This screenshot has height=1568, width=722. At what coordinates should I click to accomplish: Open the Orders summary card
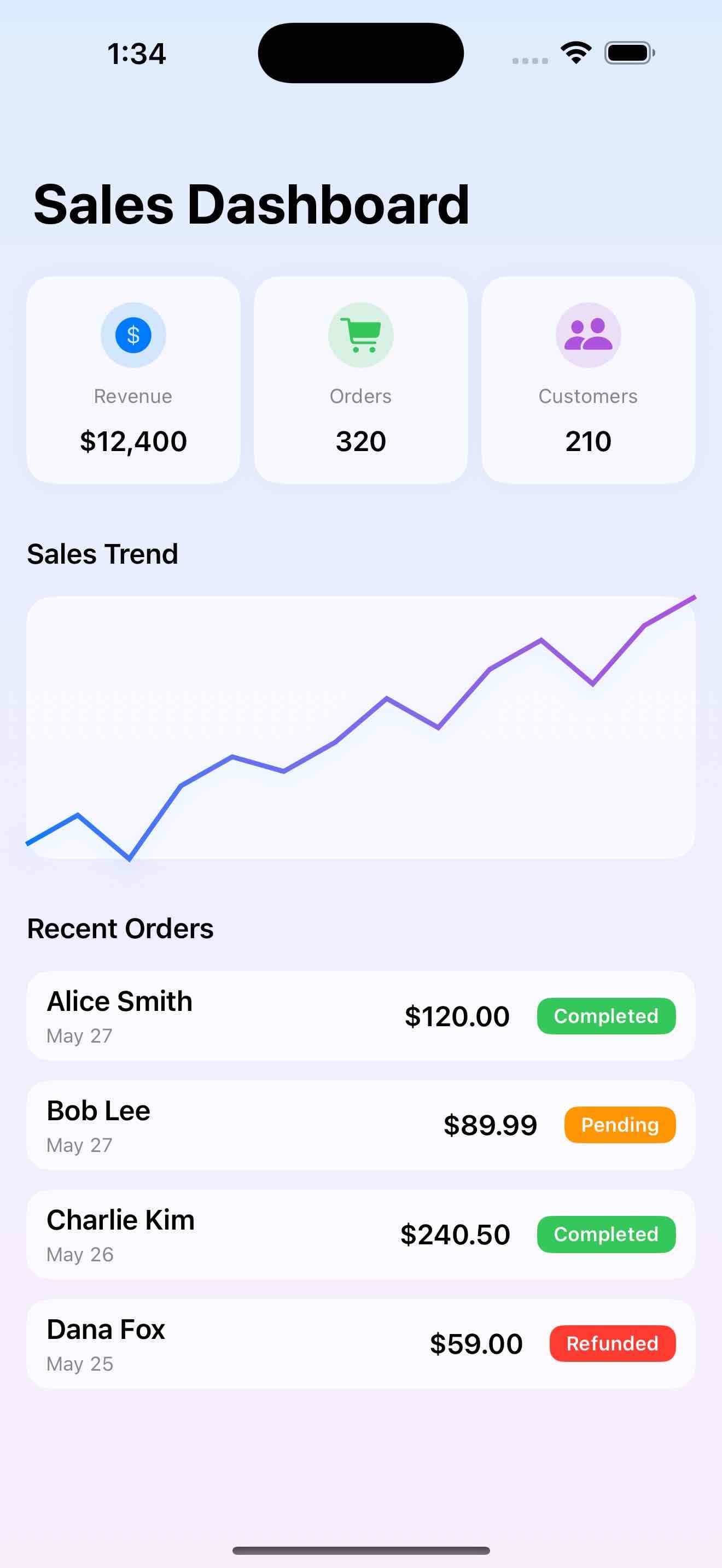click(360, 381)
